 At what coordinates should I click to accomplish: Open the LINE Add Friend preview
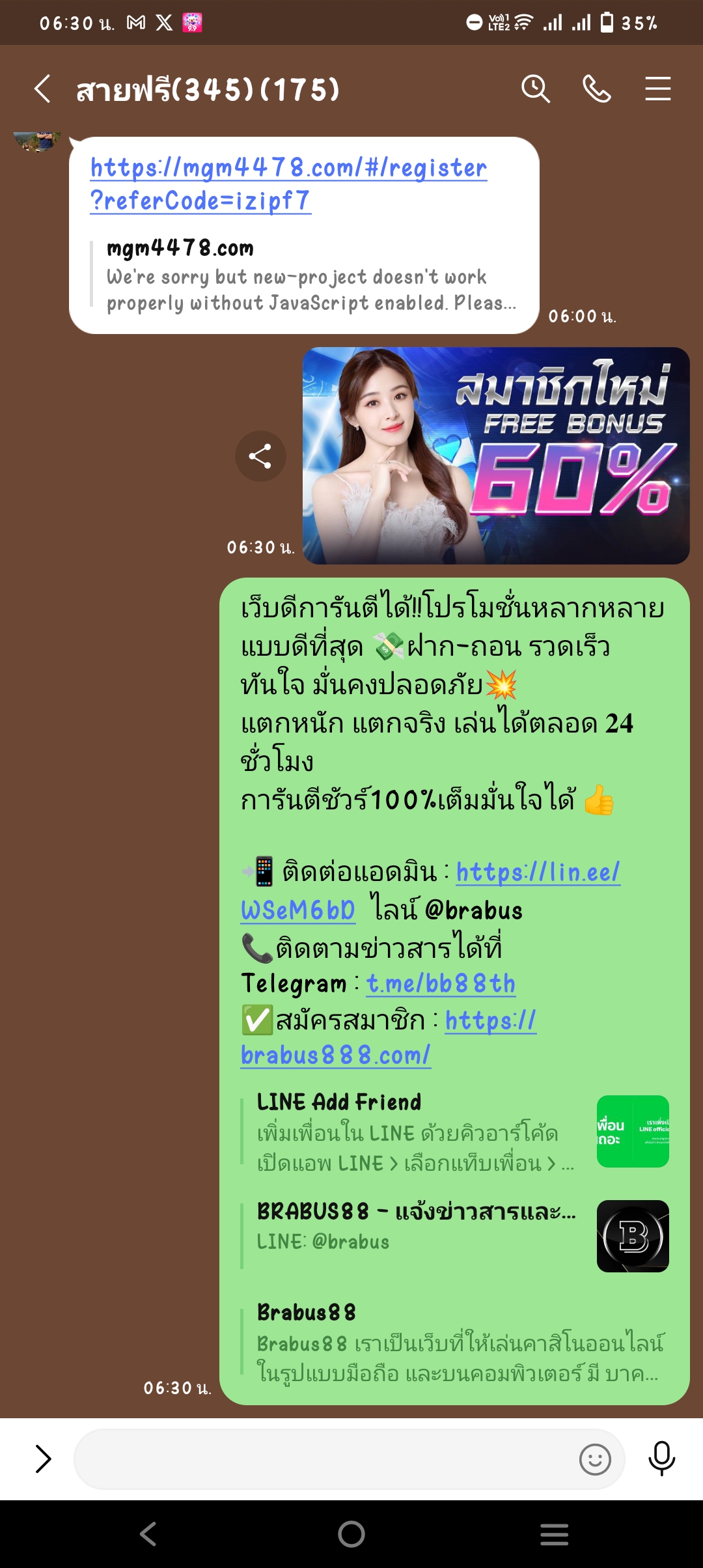456,1133
